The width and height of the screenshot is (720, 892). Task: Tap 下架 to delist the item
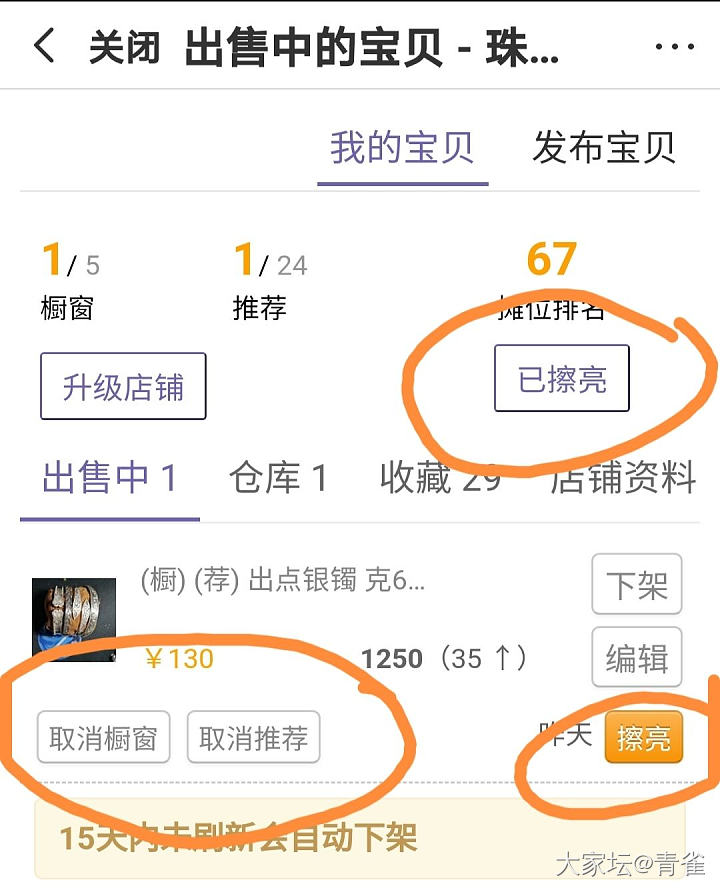coord(636,584)
